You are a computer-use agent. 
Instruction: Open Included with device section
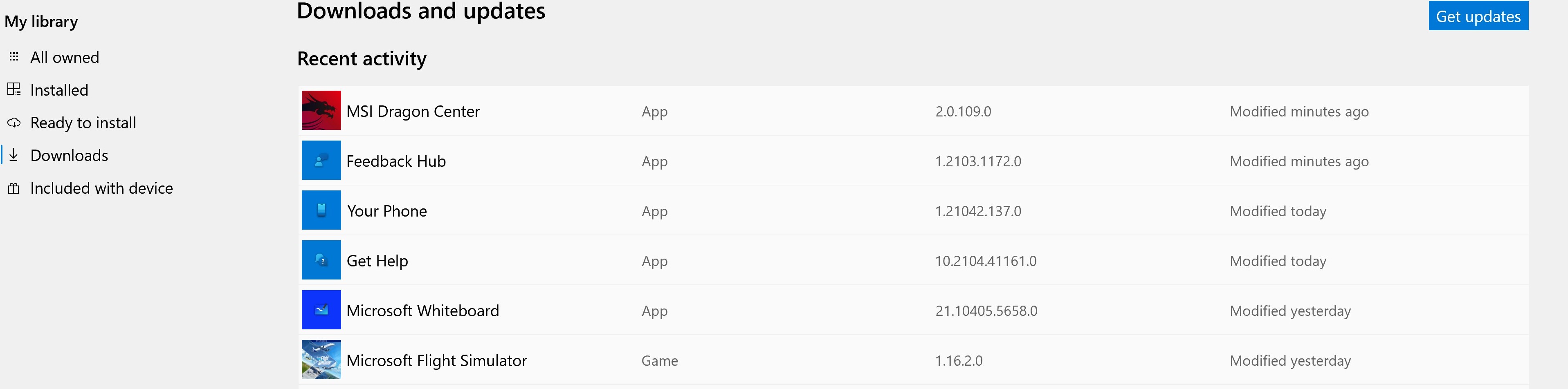101,188
